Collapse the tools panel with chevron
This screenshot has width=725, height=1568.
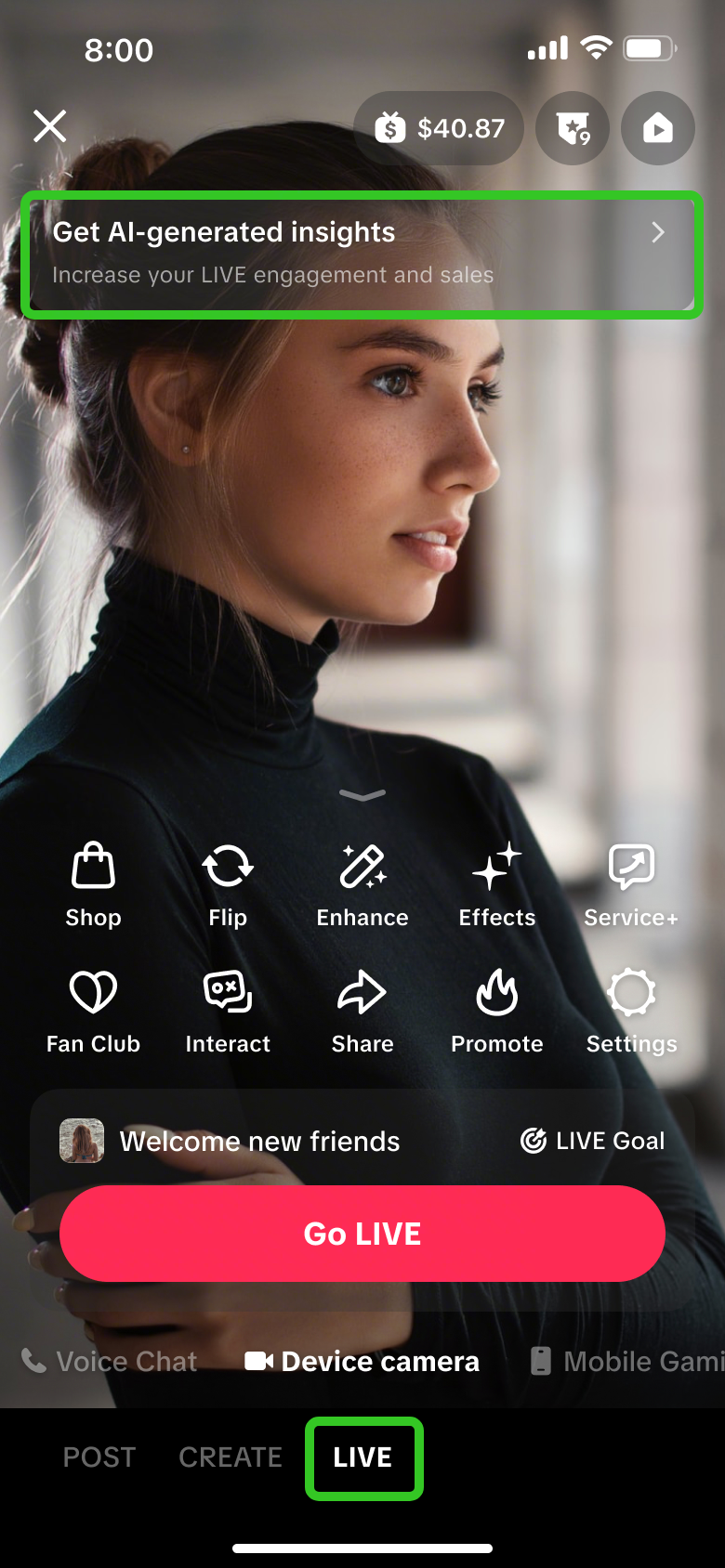[362, 794]
